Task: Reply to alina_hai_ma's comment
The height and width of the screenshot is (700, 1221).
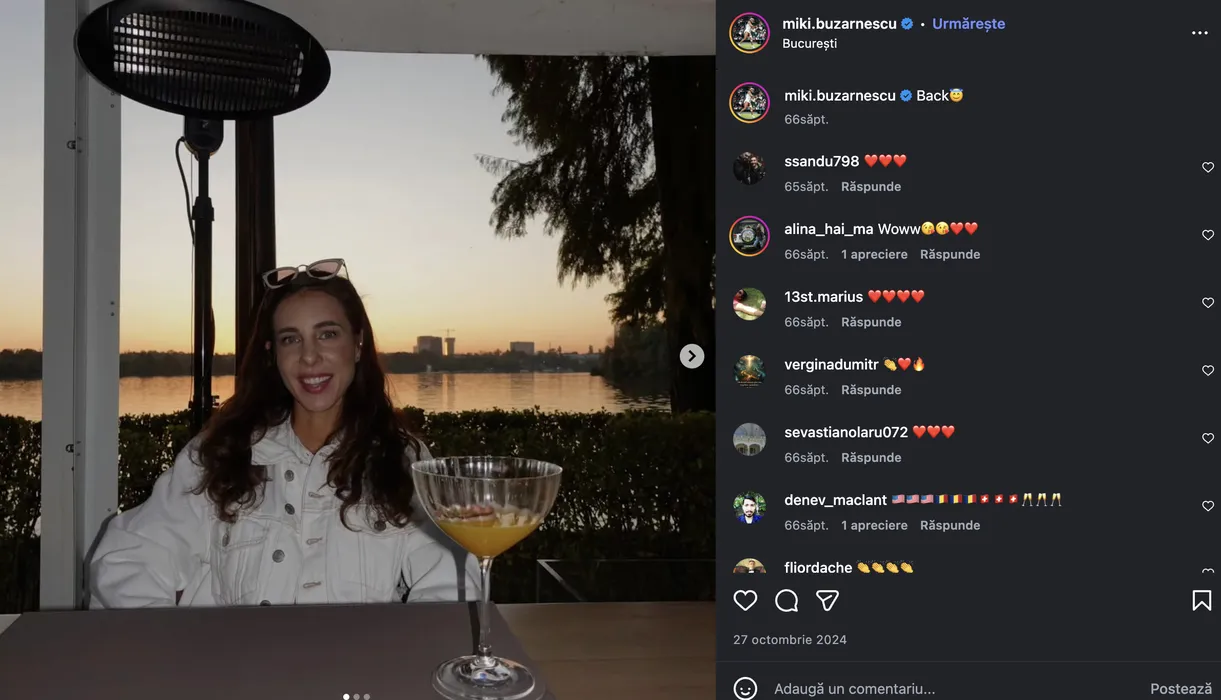Action: 950,255
